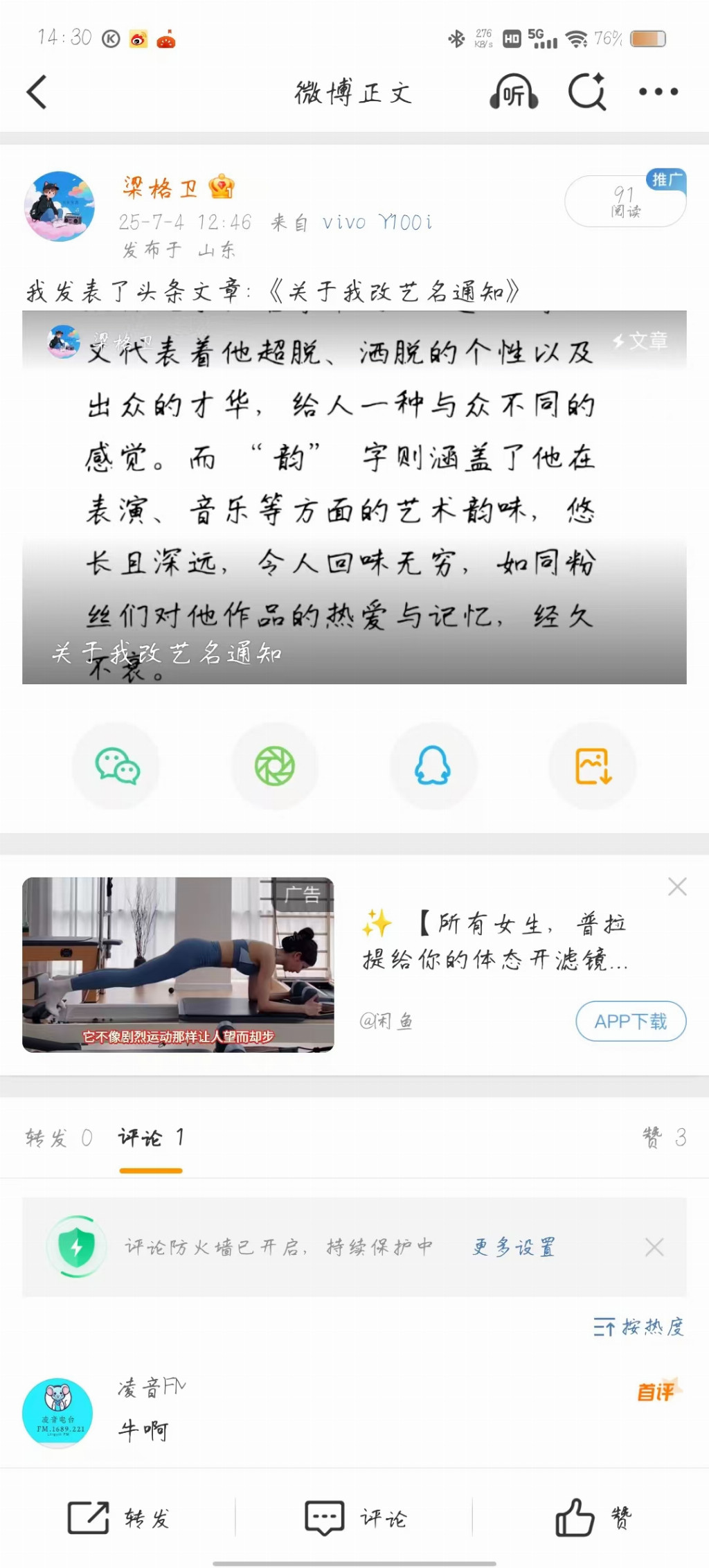Open the article card 关于我改艺名通知
This screenshot has width=709, height=1568.
(x=354, y=497)
